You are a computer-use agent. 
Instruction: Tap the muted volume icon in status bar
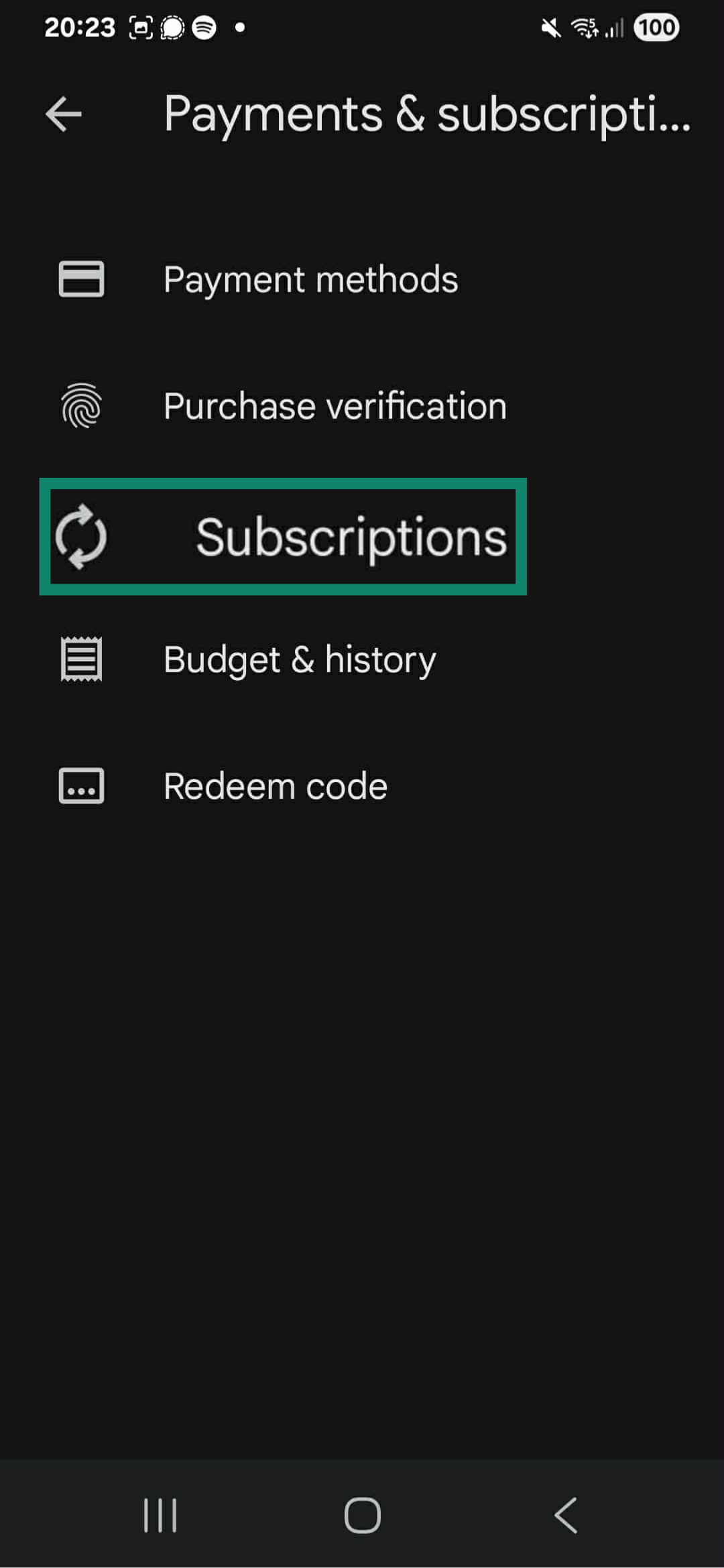tap(551, 27)
